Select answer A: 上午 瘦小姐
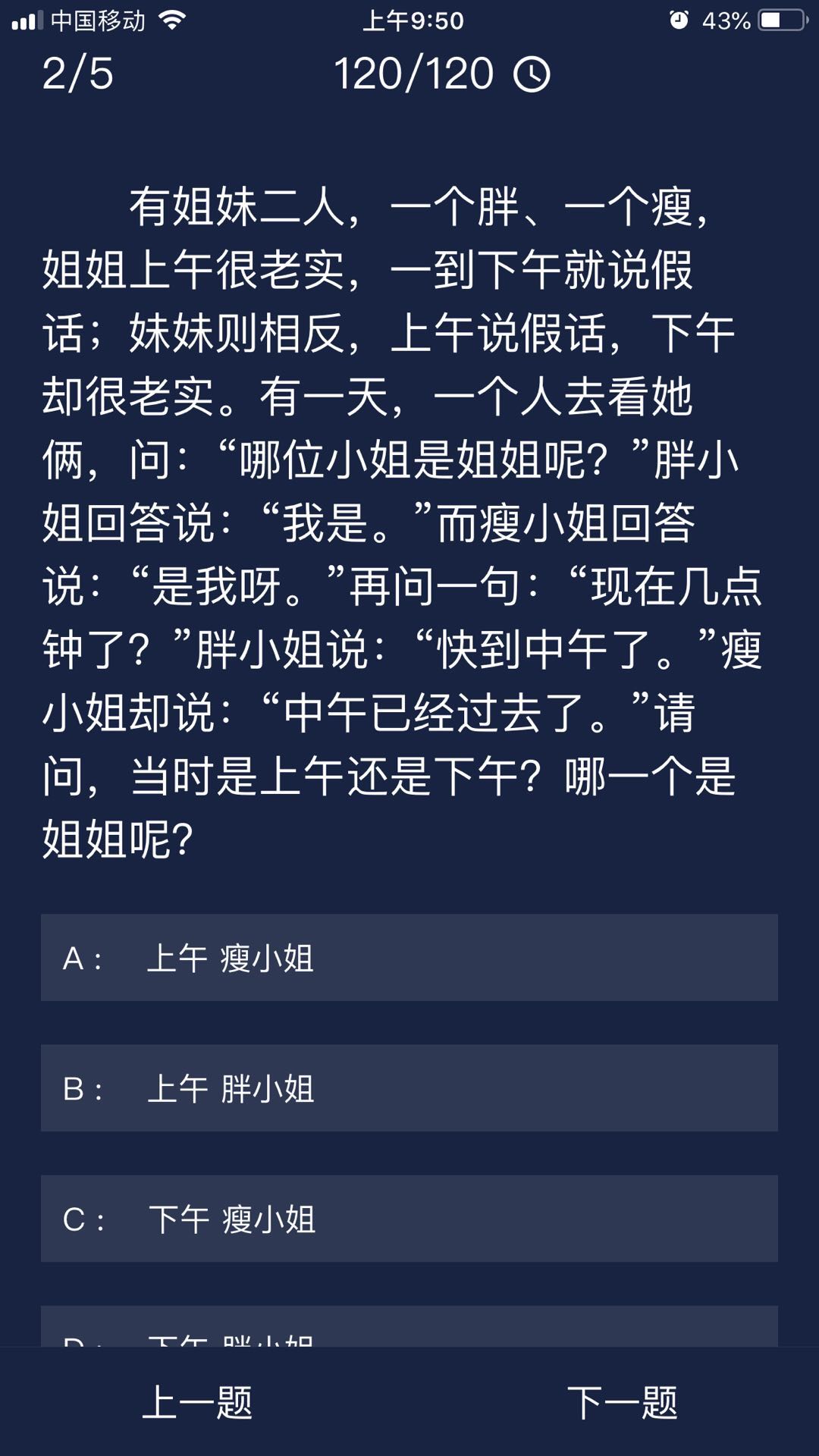This screenshot has height=1456, width=819. click(409, 958)
